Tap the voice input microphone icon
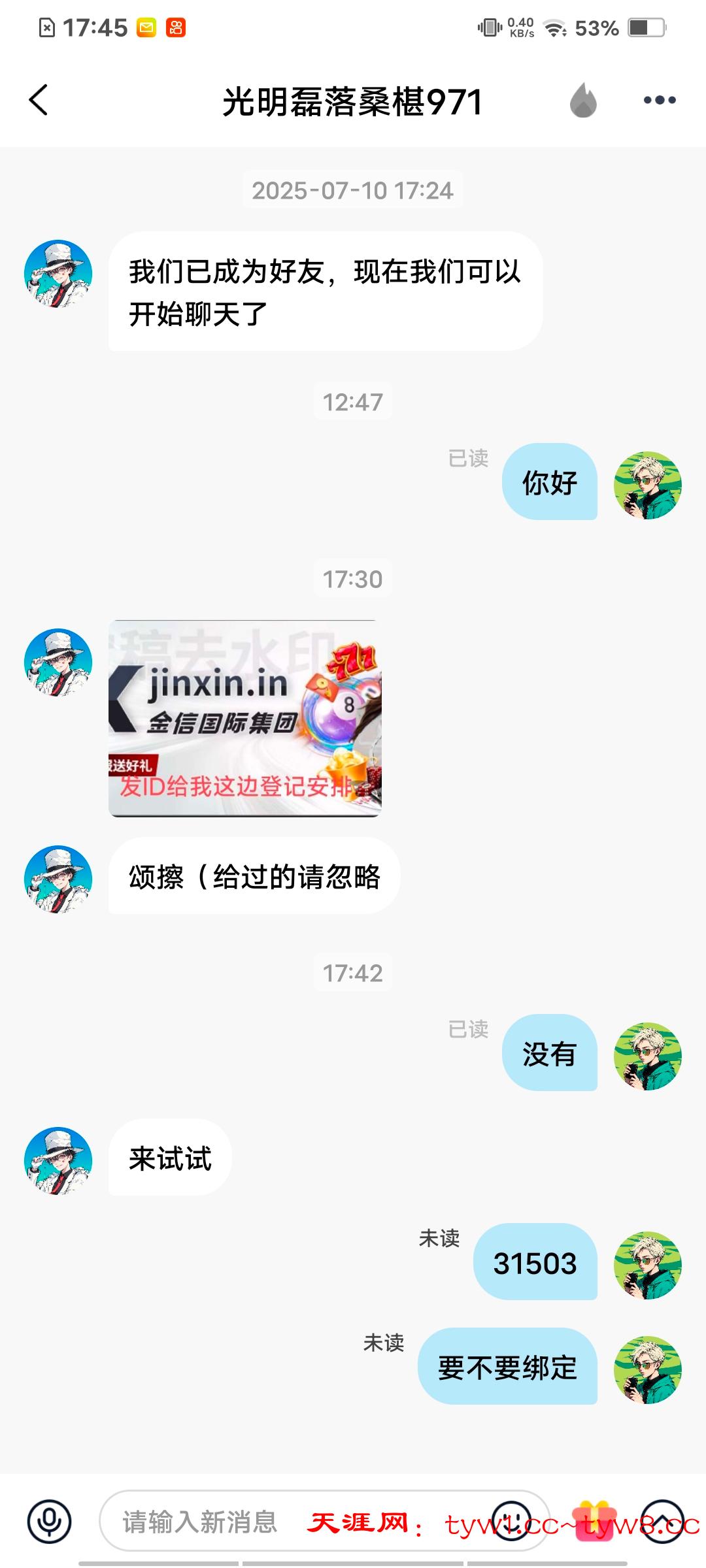Image resolution: width=706 pixels, height=1568 pixels. coord(49,1521)
